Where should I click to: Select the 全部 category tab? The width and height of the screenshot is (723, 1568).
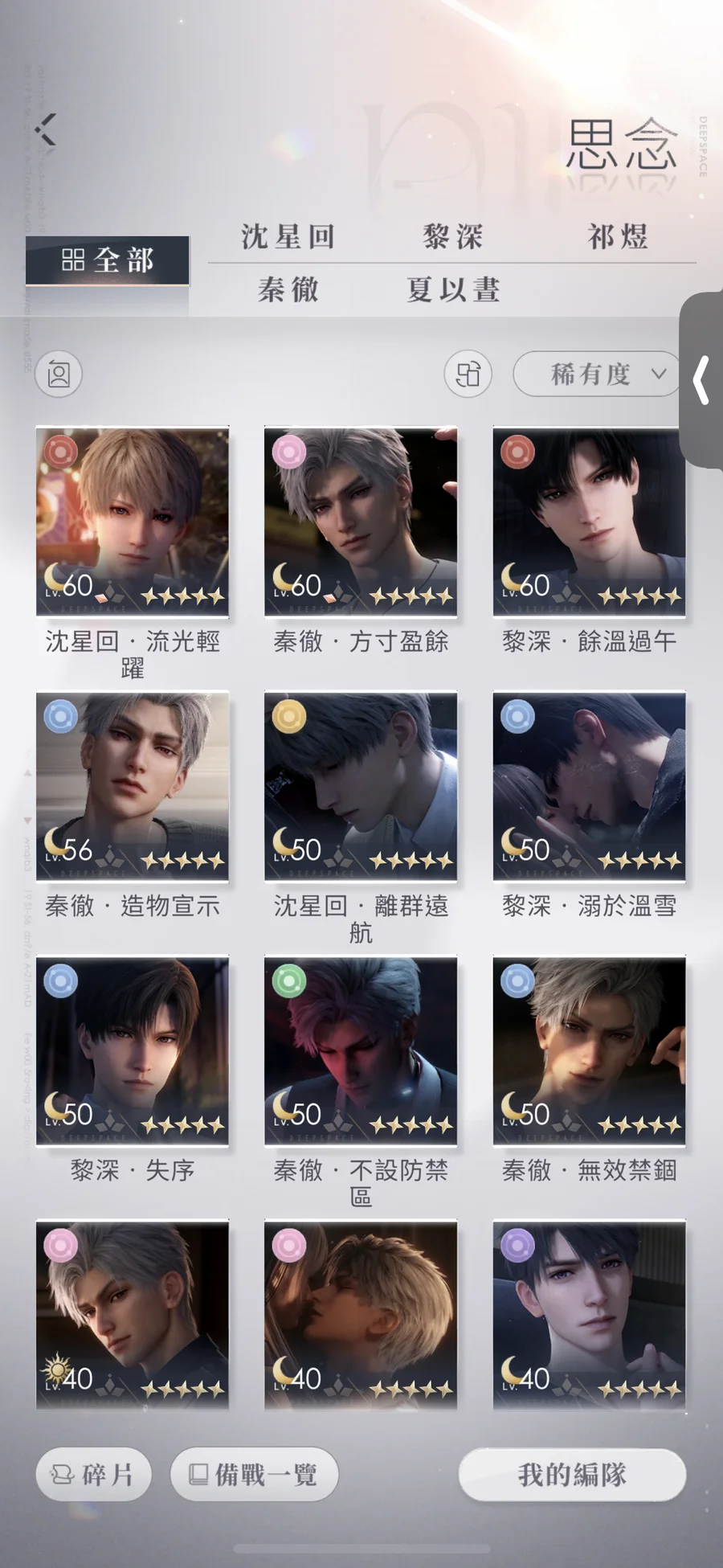(x=108, y=260)
